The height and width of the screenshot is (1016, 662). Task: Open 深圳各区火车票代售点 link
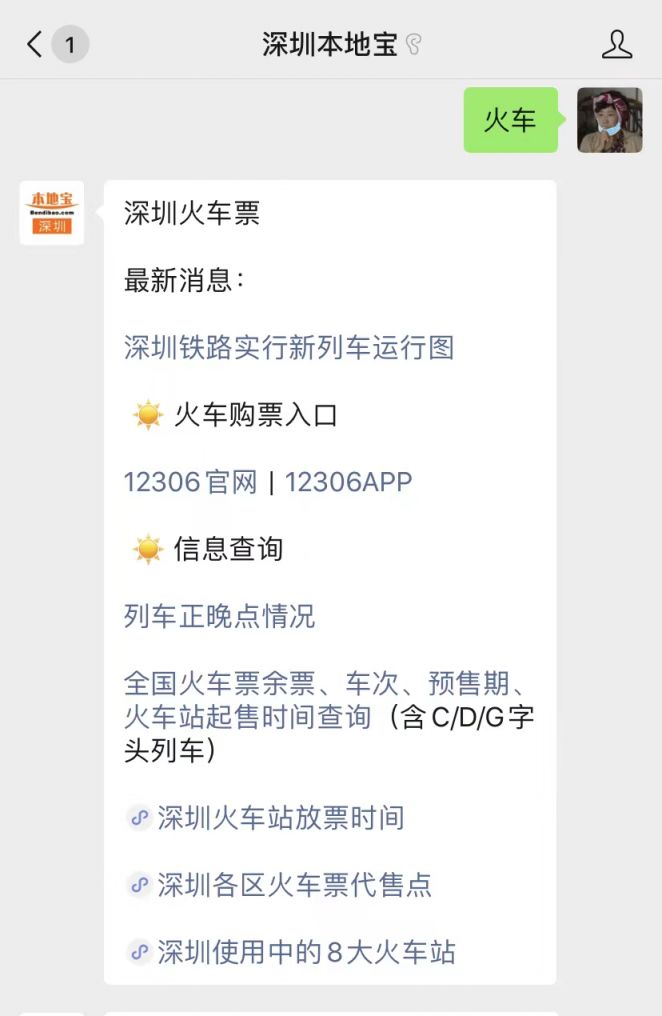click(294, 885)
